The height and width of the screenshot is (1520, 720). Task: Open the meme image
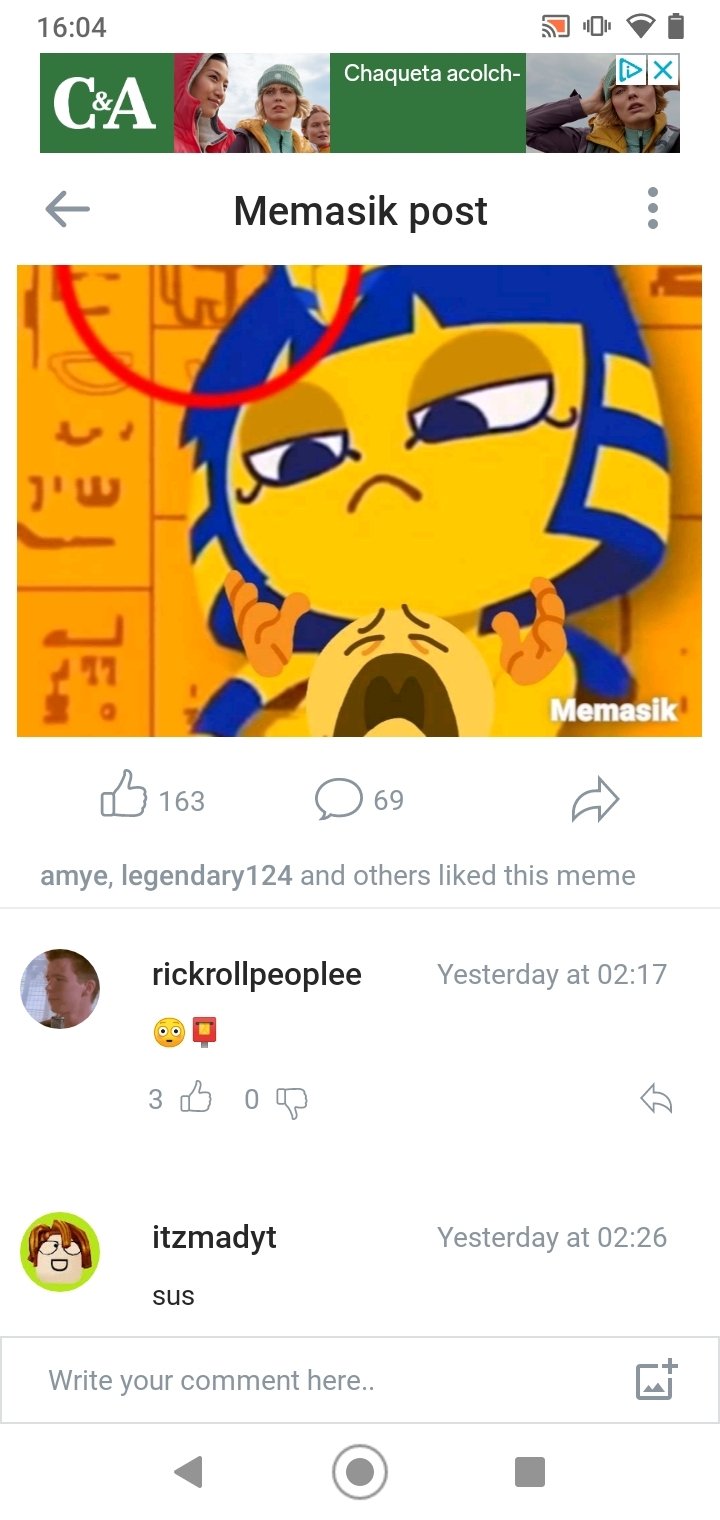[x=359, y=501]
